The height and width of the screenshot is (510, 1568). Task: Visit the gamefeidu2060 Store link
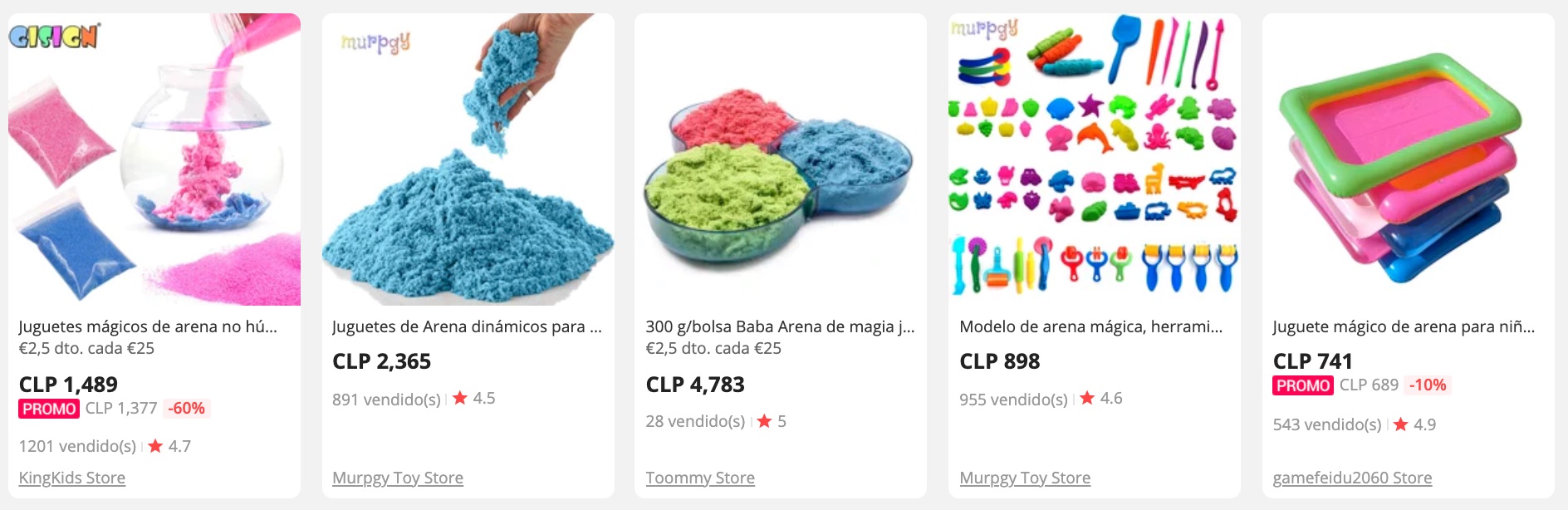(x=1352, y=478)
